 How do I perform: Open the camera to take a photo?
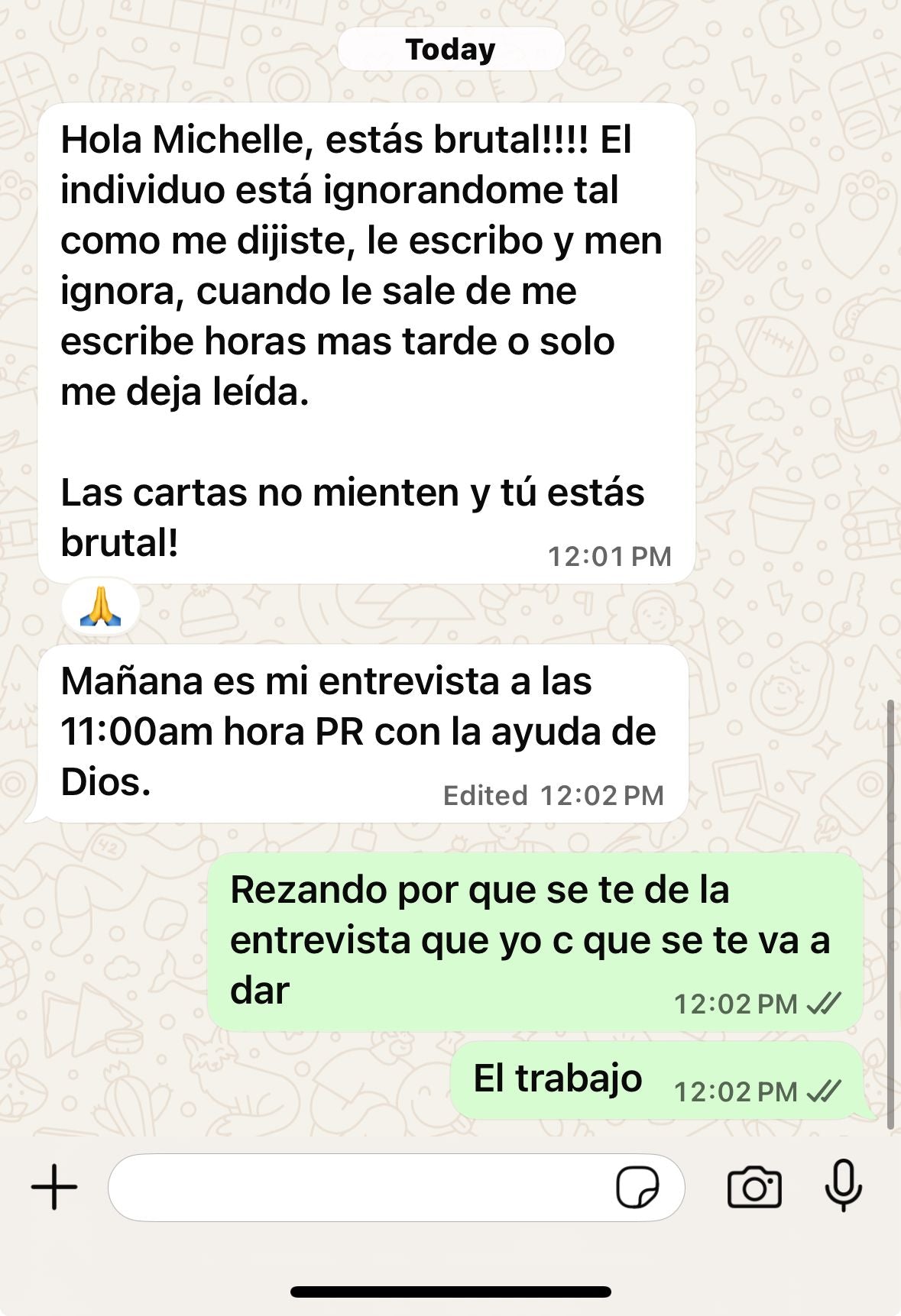tap(754, 1187)
